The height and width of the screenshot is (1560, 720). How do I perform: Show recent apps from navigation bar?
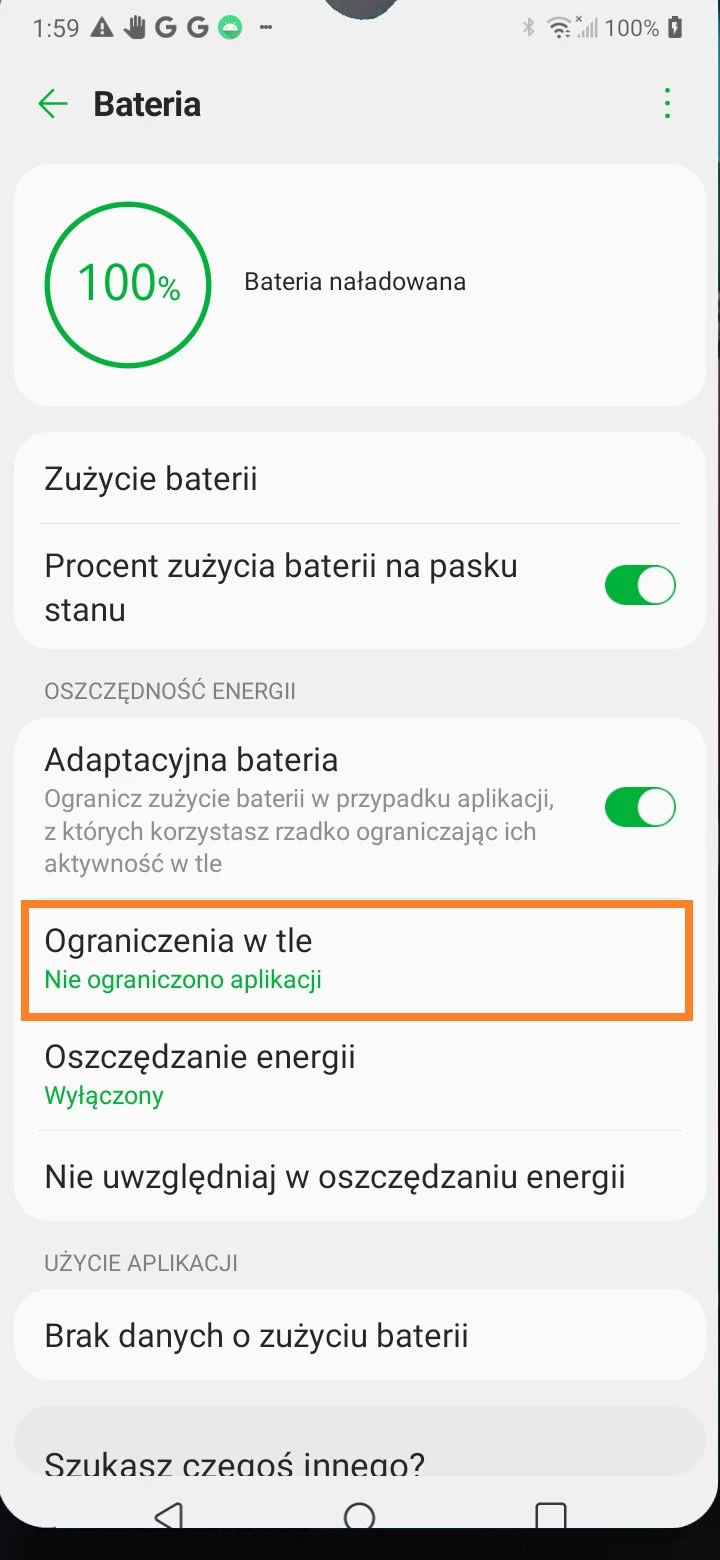click(x=550, y=1517)
